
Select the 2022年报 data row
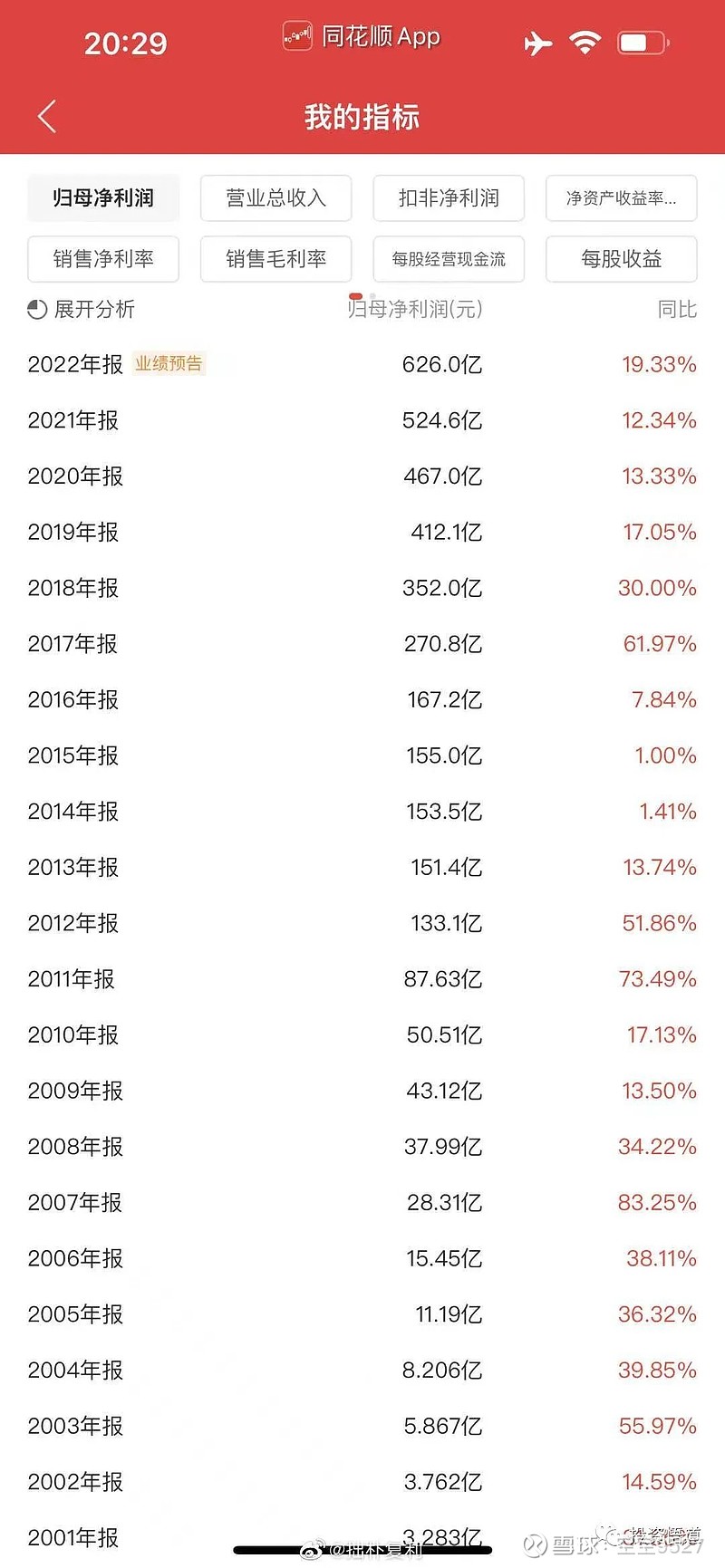pos(362,364)
